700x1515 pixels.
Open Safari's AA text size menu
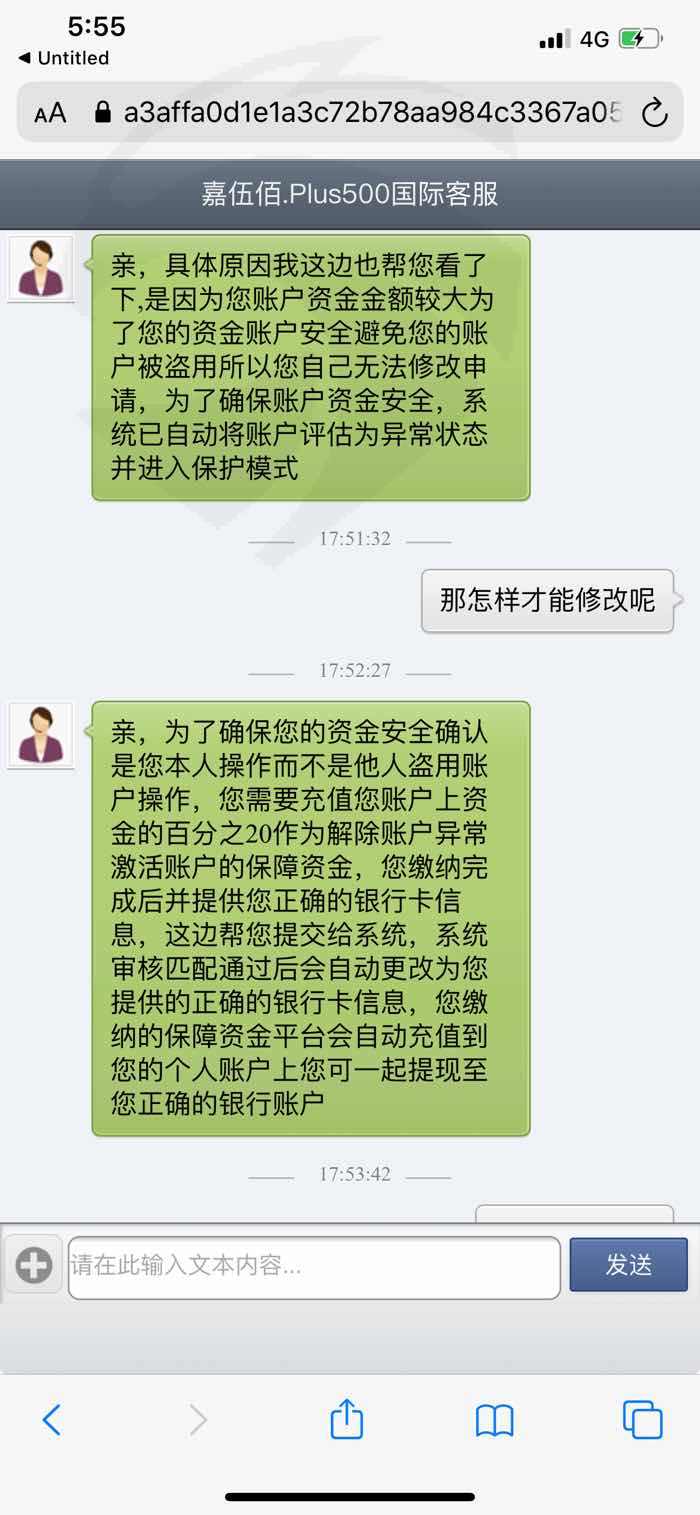pyautogui.click(x=50, y=113)
